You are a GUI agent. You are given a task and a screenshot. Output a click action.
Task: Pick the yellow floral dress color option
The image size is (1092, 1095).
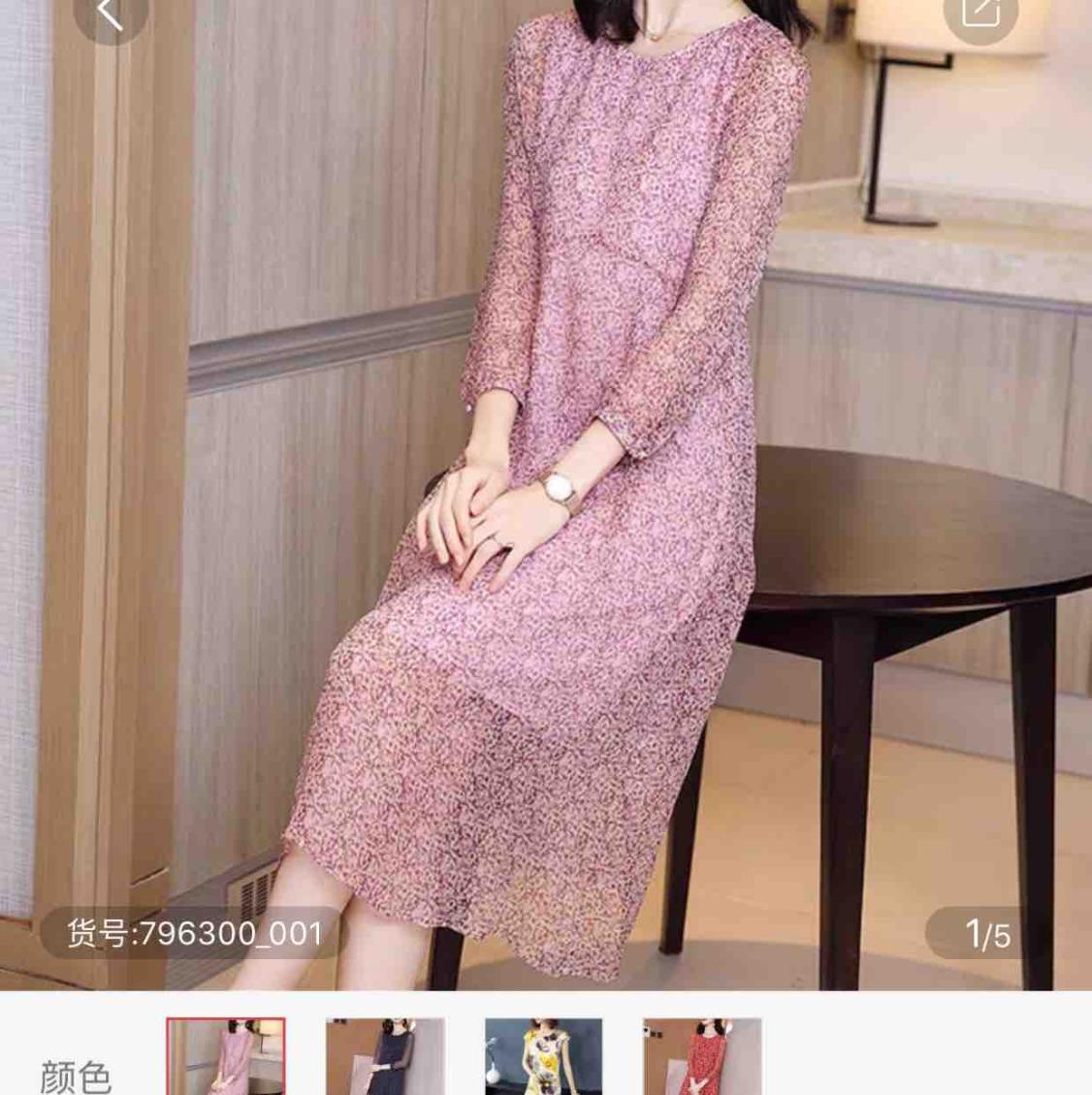544,1056
